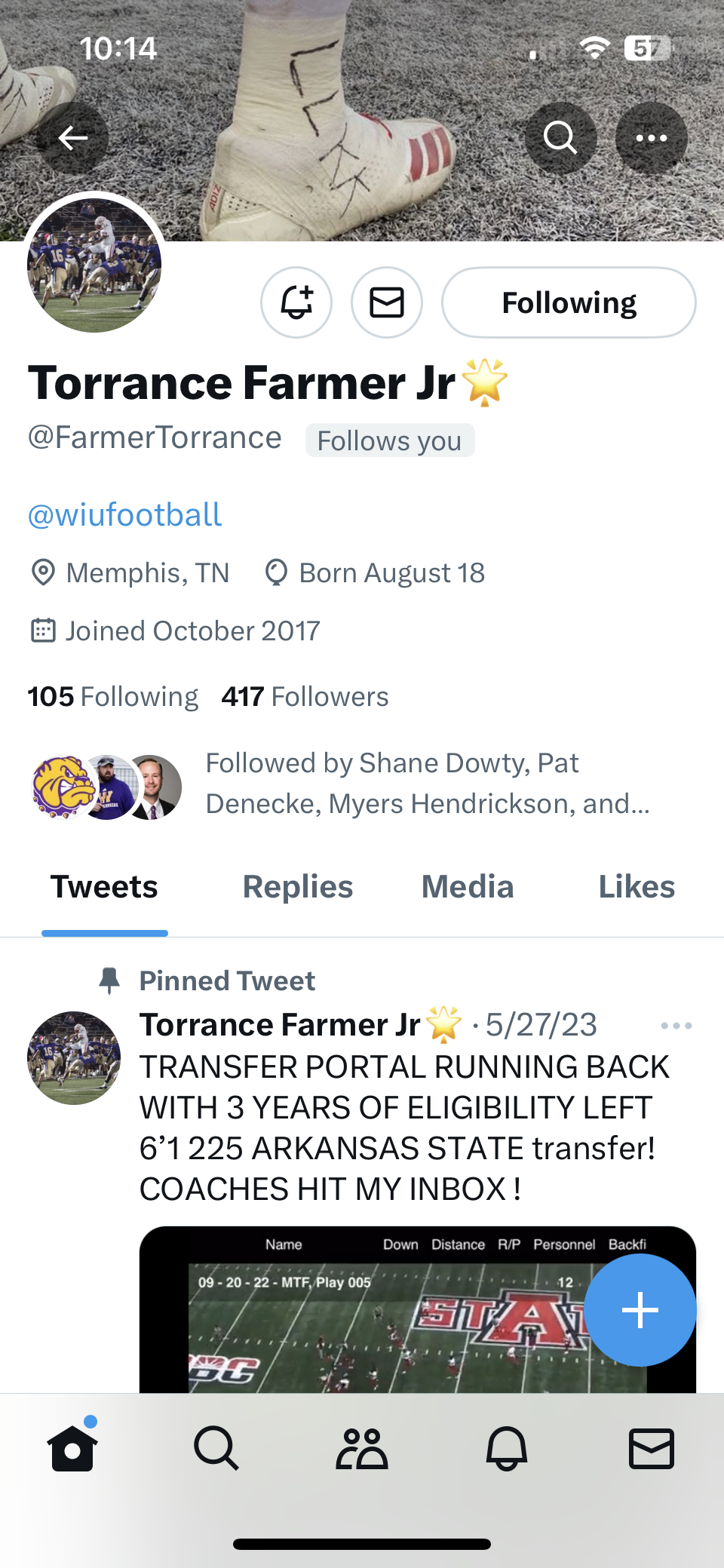Compose a new tweet with the plus button

(x=640, y=1310)
